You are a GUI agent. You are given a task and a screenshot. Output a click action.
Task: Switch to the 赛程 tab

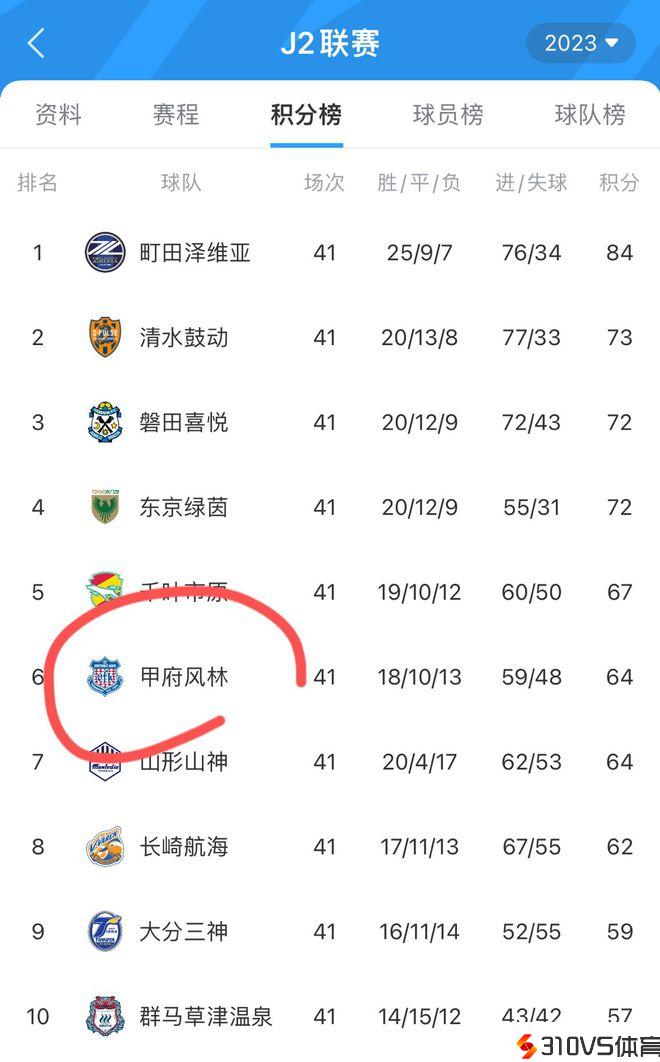(x=176, y=114)
